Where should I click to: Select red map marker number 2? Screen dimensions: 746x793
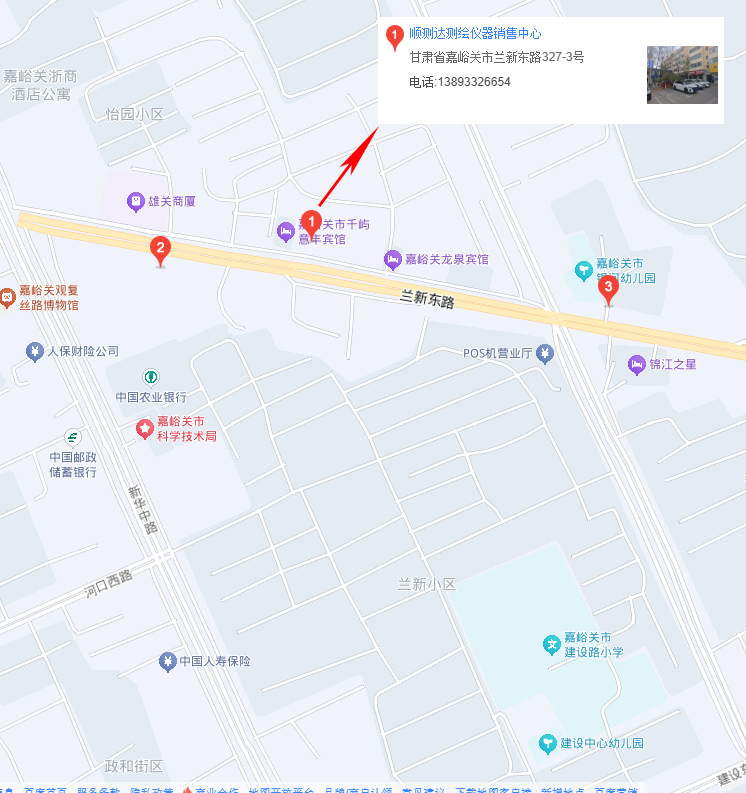point(159,249)
